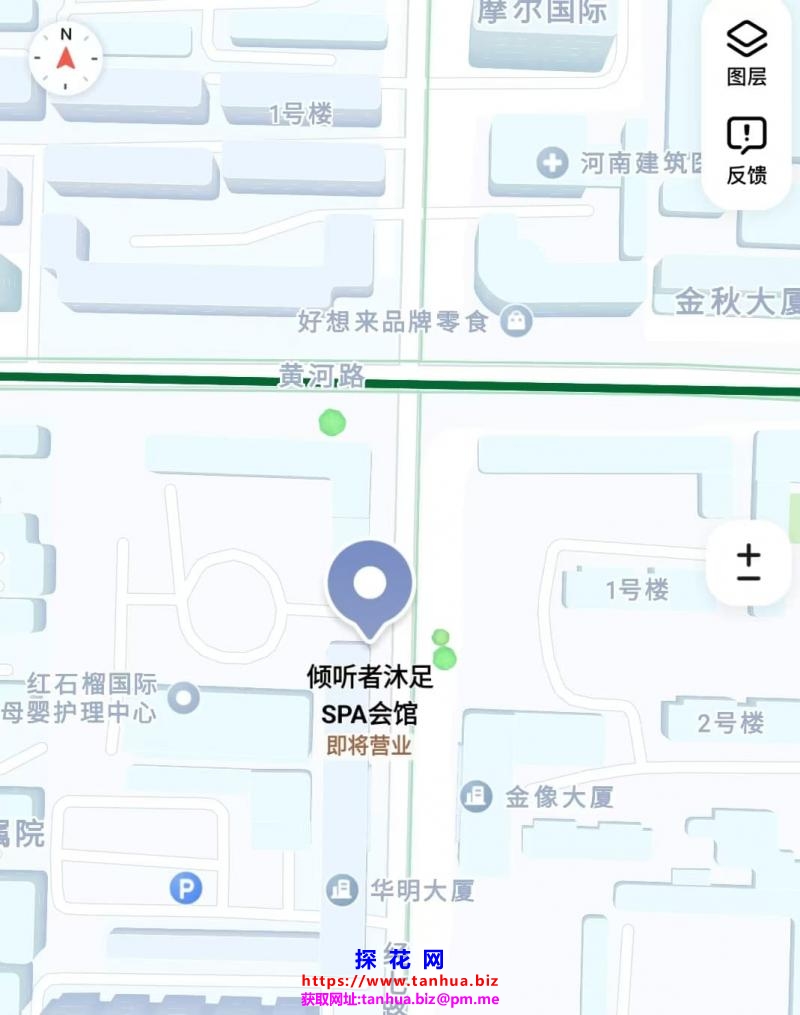This screenshot has width=800, height=1015.
Task: Tap the blue parking lot marker
Action: [185, 887]
